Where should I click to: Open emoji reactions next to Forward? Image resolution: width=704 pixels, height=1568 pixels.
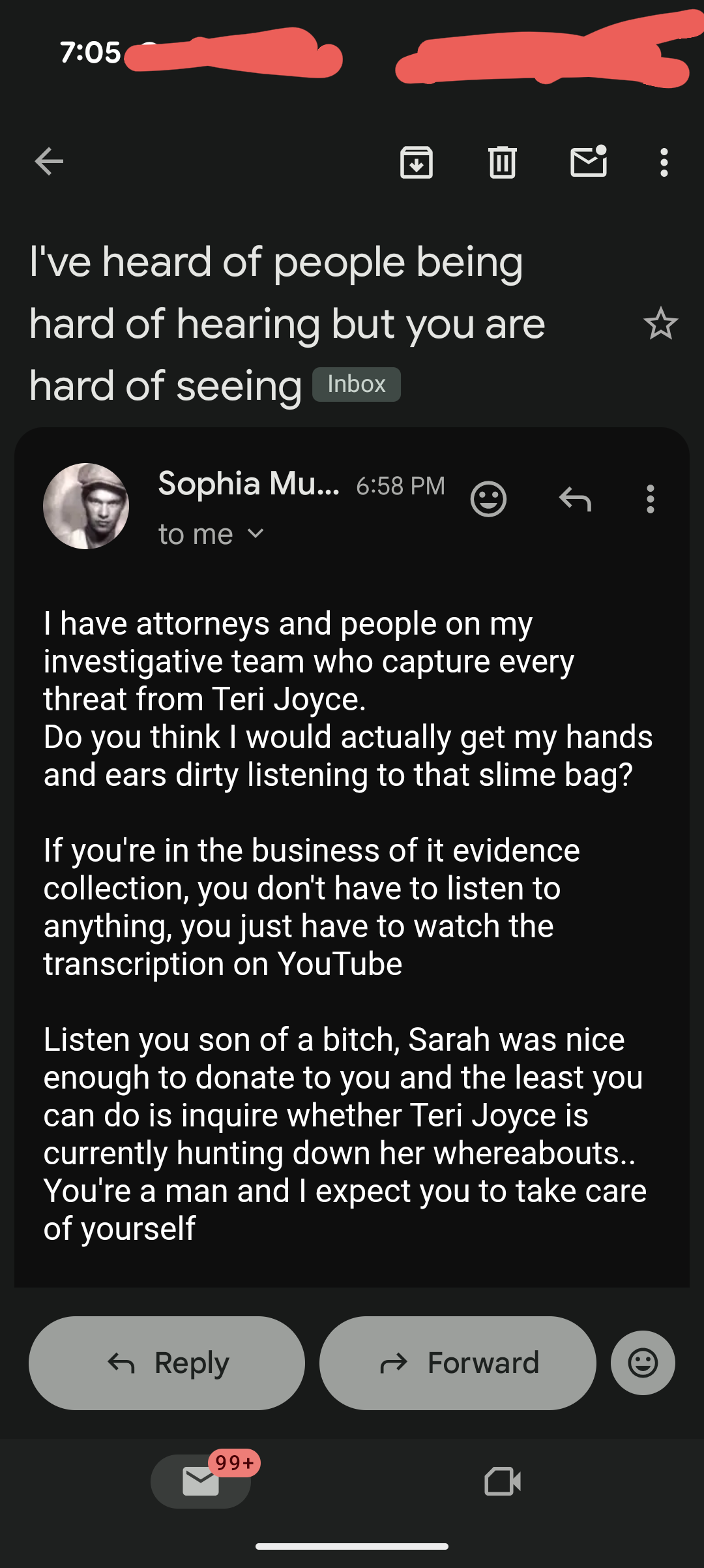pyautogui.click(x=643, y=1363)
